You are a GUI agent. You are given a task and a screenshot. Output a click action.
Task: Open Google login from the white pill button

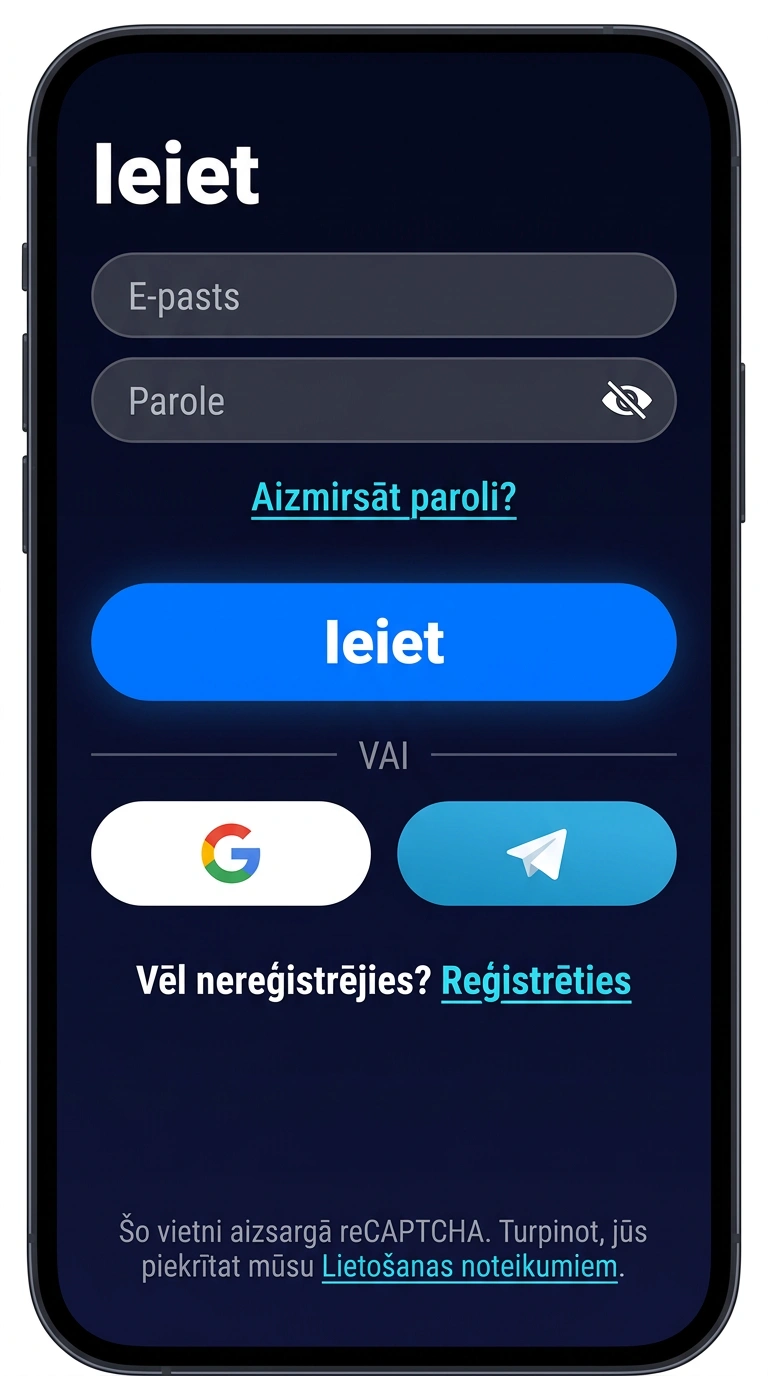click(230, 853)
